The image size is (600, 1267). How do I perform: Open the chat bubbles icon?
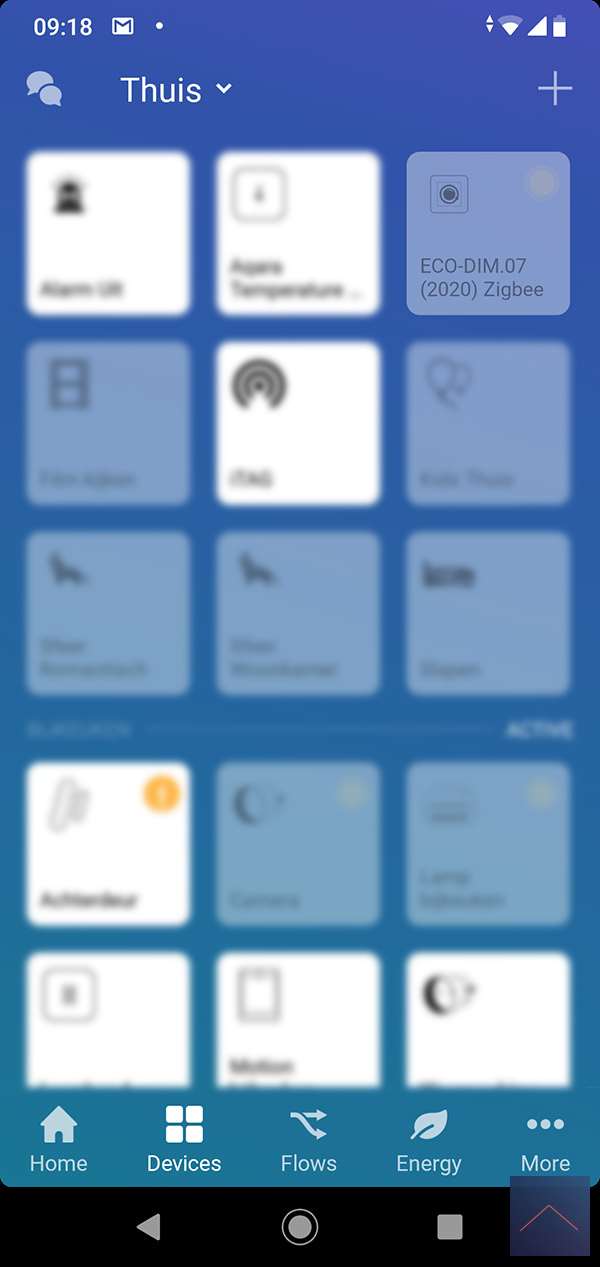tap(44, 90)
